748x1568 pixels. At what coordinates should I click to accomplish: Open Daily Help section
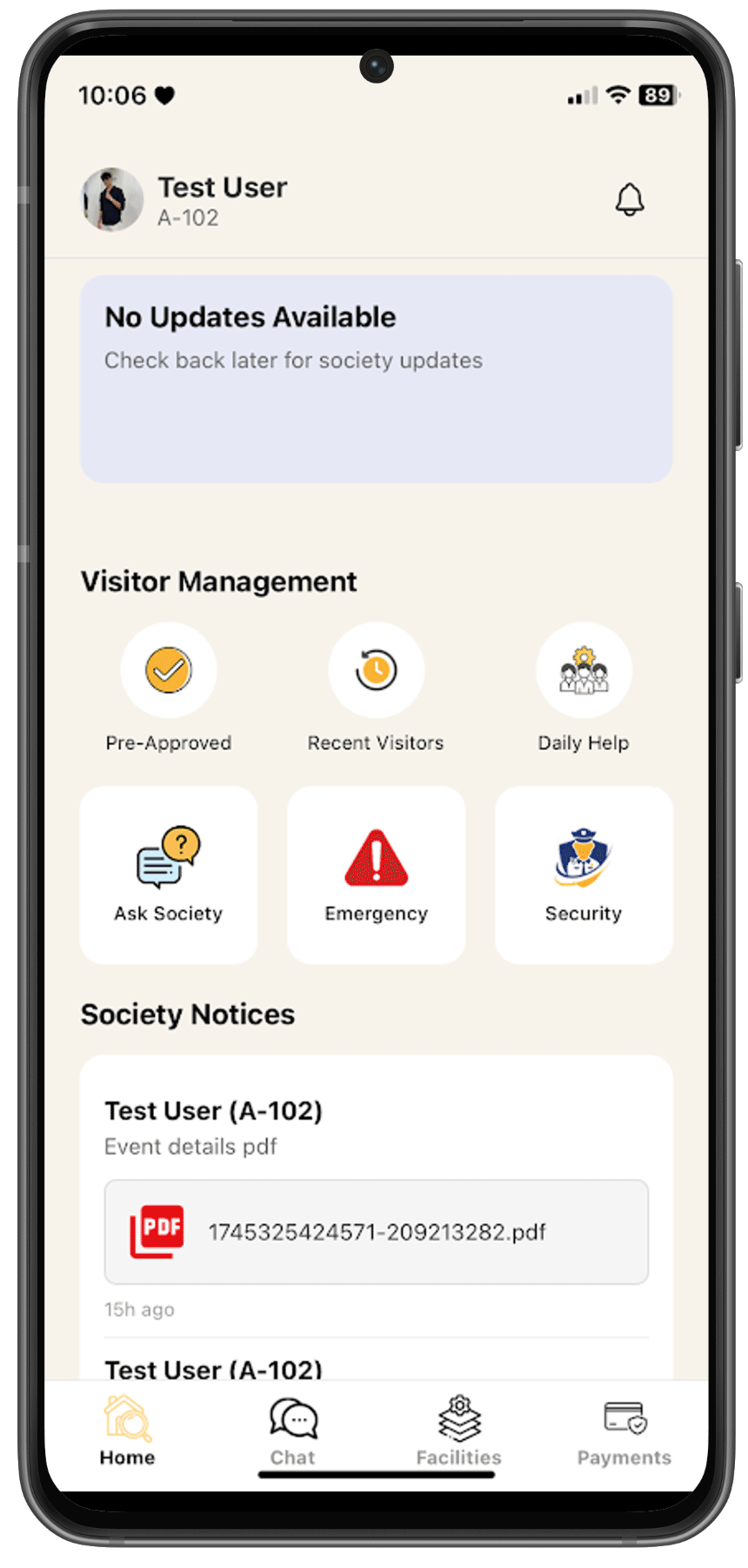(x=584, y=671)
